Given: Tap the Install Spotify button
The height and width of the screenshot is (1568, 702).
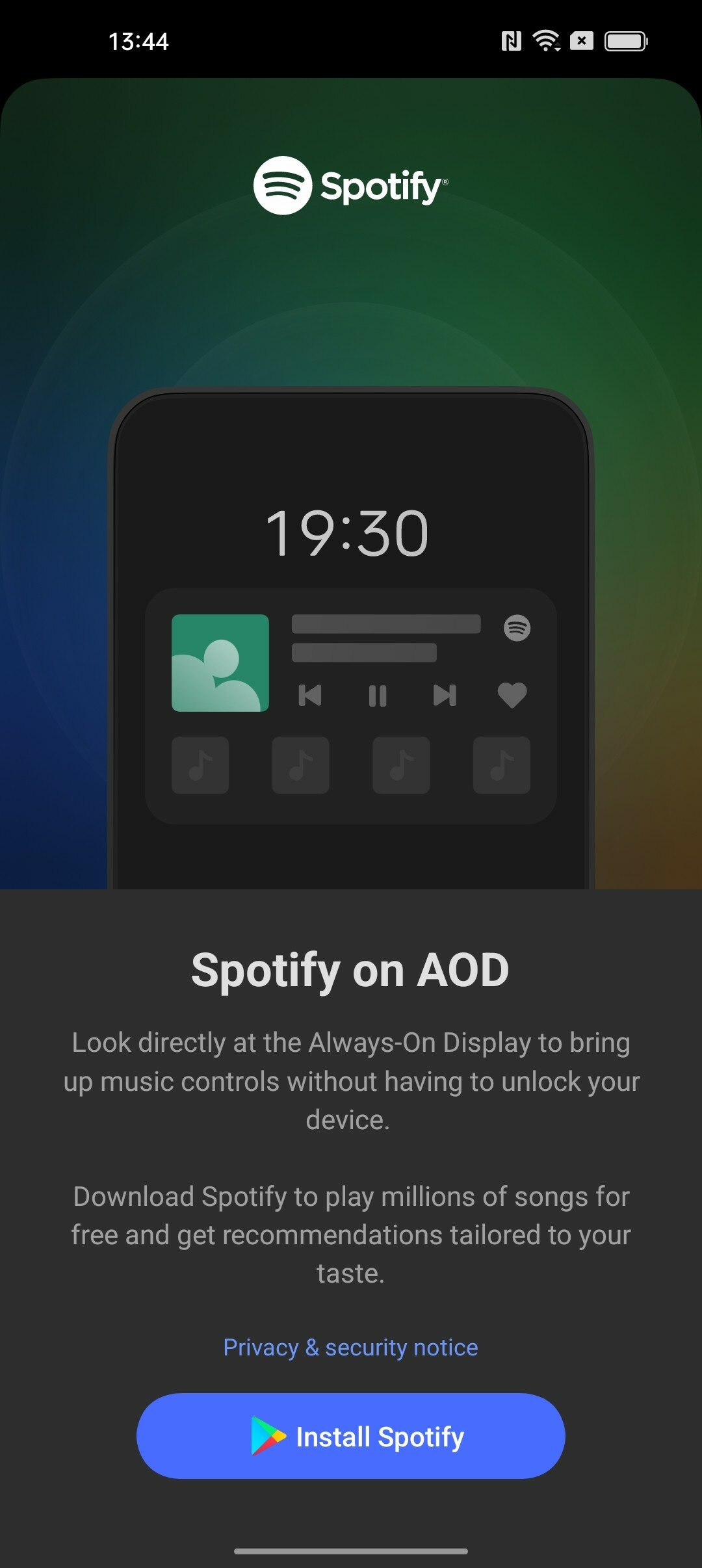Looking at the screenshot, I should (x=350, y=1436).
